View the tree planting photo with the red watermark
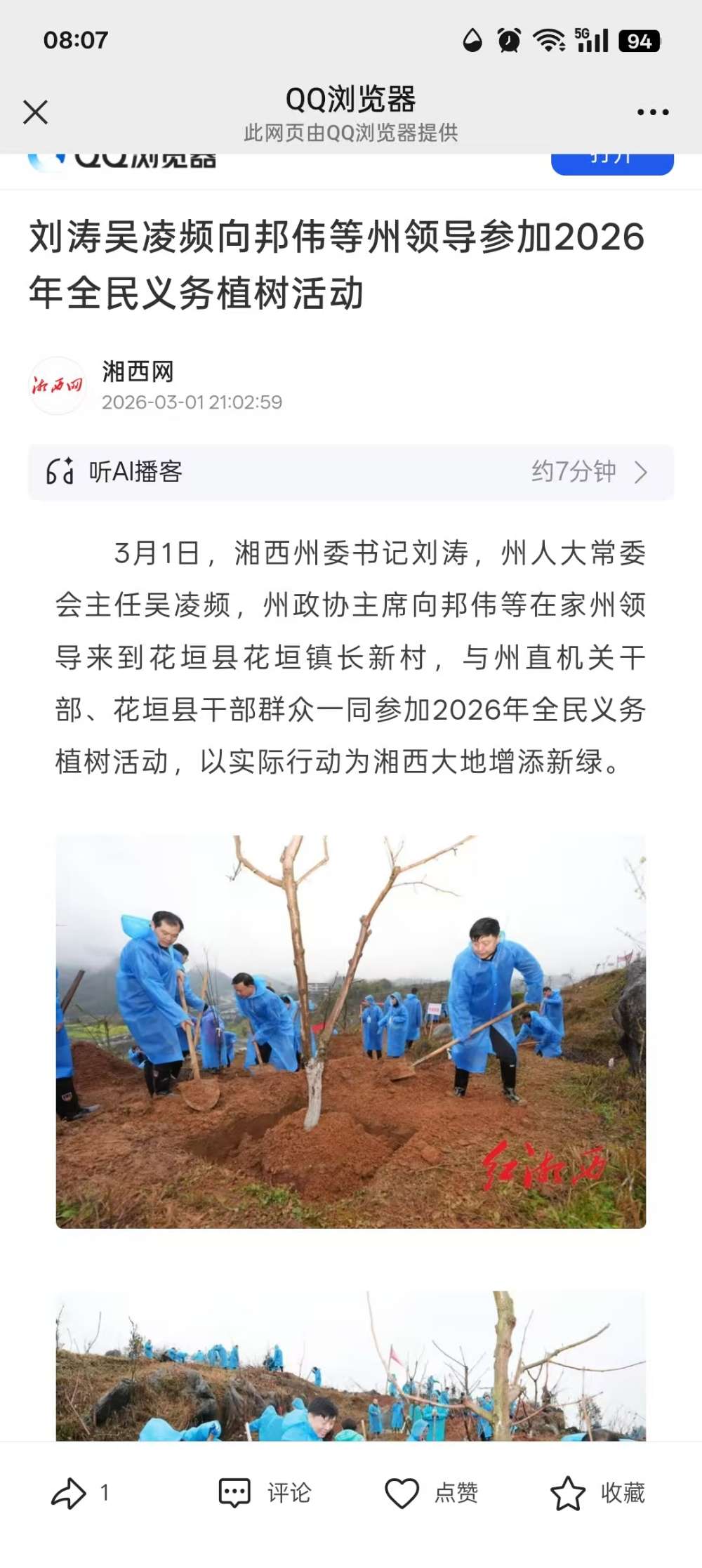This screenshot has width=702, height=1568. tap(351, 1031)
